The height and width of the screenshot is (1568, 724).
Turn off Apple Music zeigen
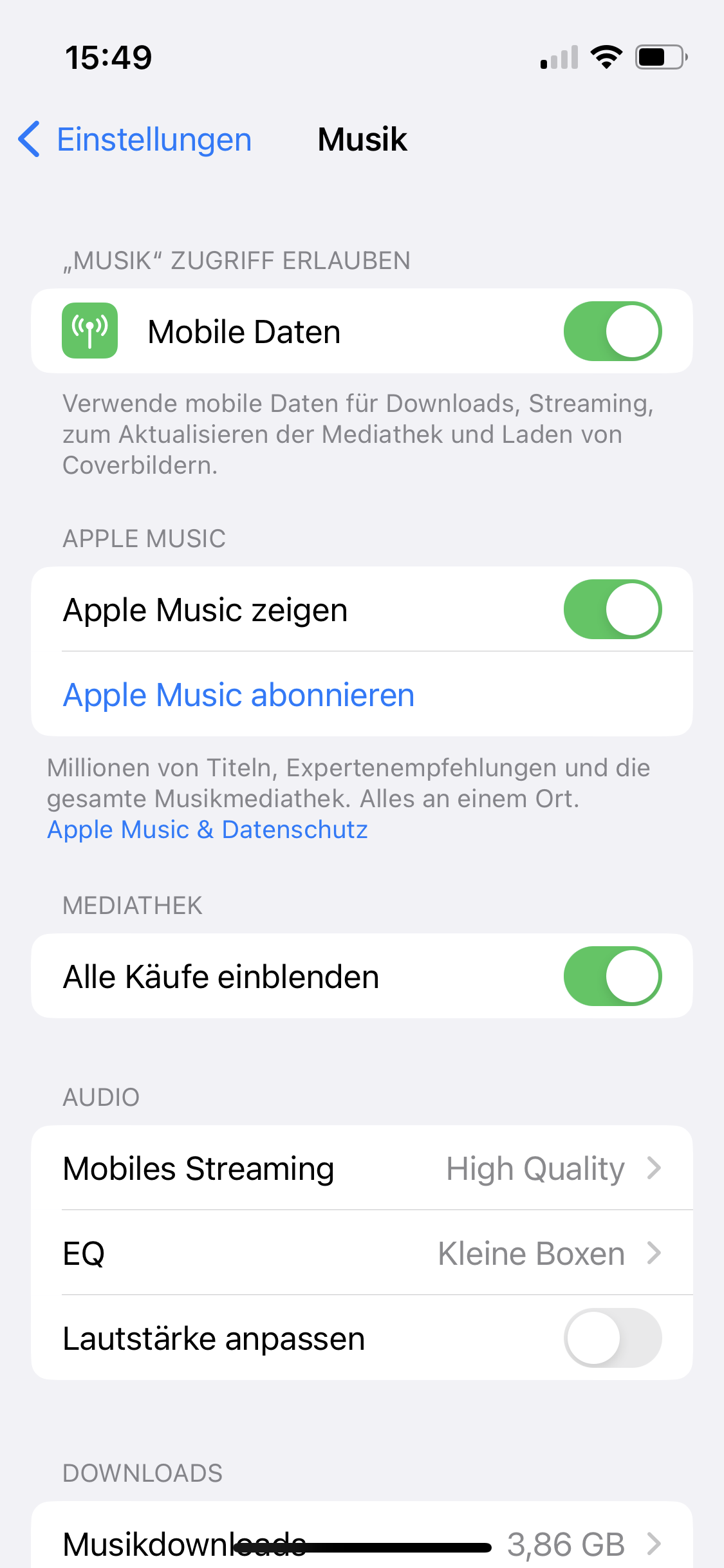pyautogui.click(x=612, y=609)
